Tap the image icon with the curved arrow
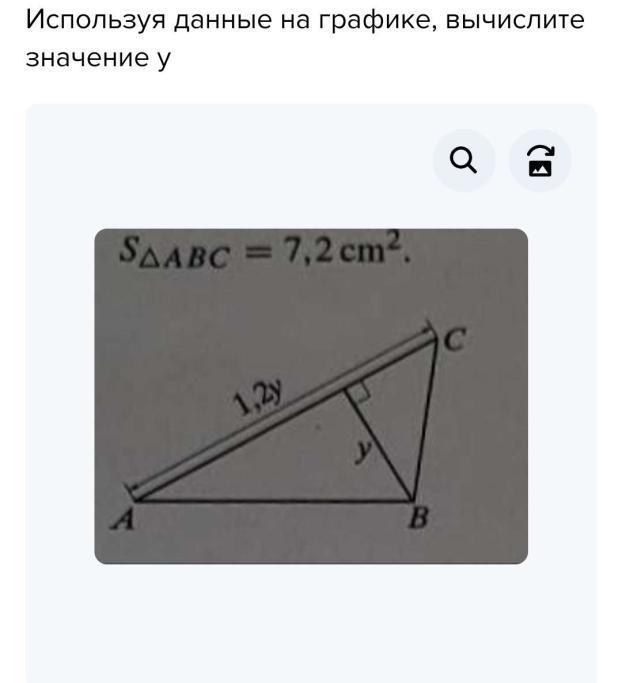Image resolution: width=622 pixels, height=683 pixels. 540,160
